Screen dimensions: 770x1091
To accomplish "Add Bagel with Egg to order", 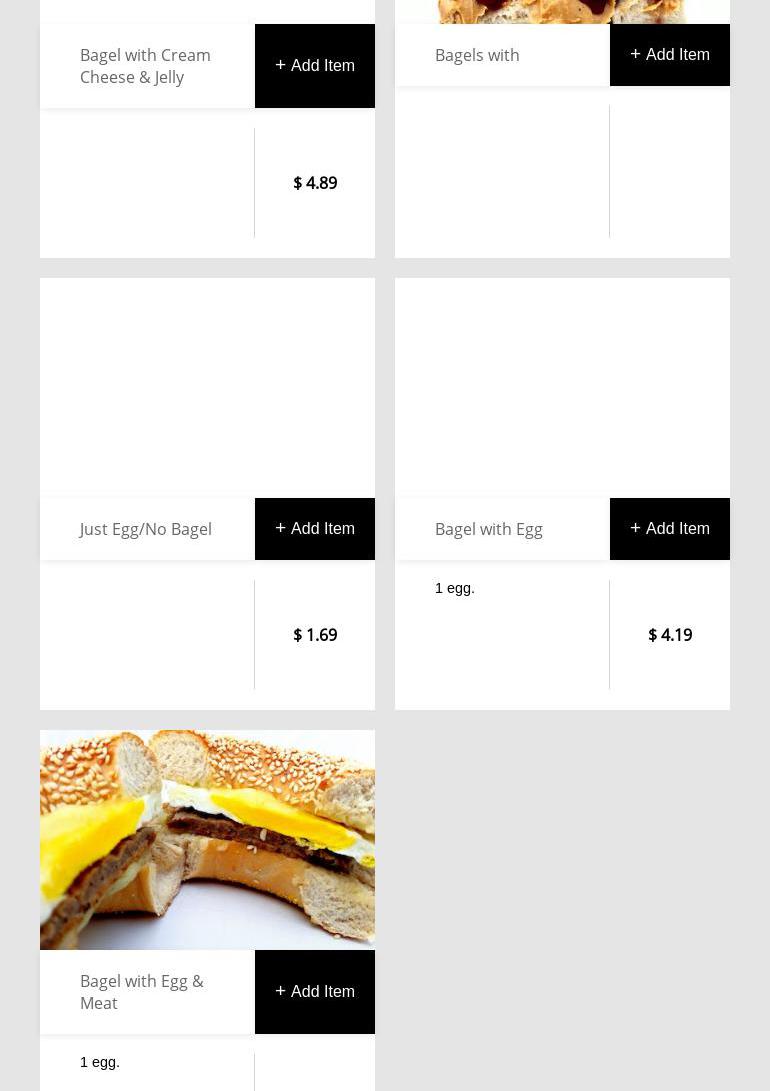I will (669, 529).
